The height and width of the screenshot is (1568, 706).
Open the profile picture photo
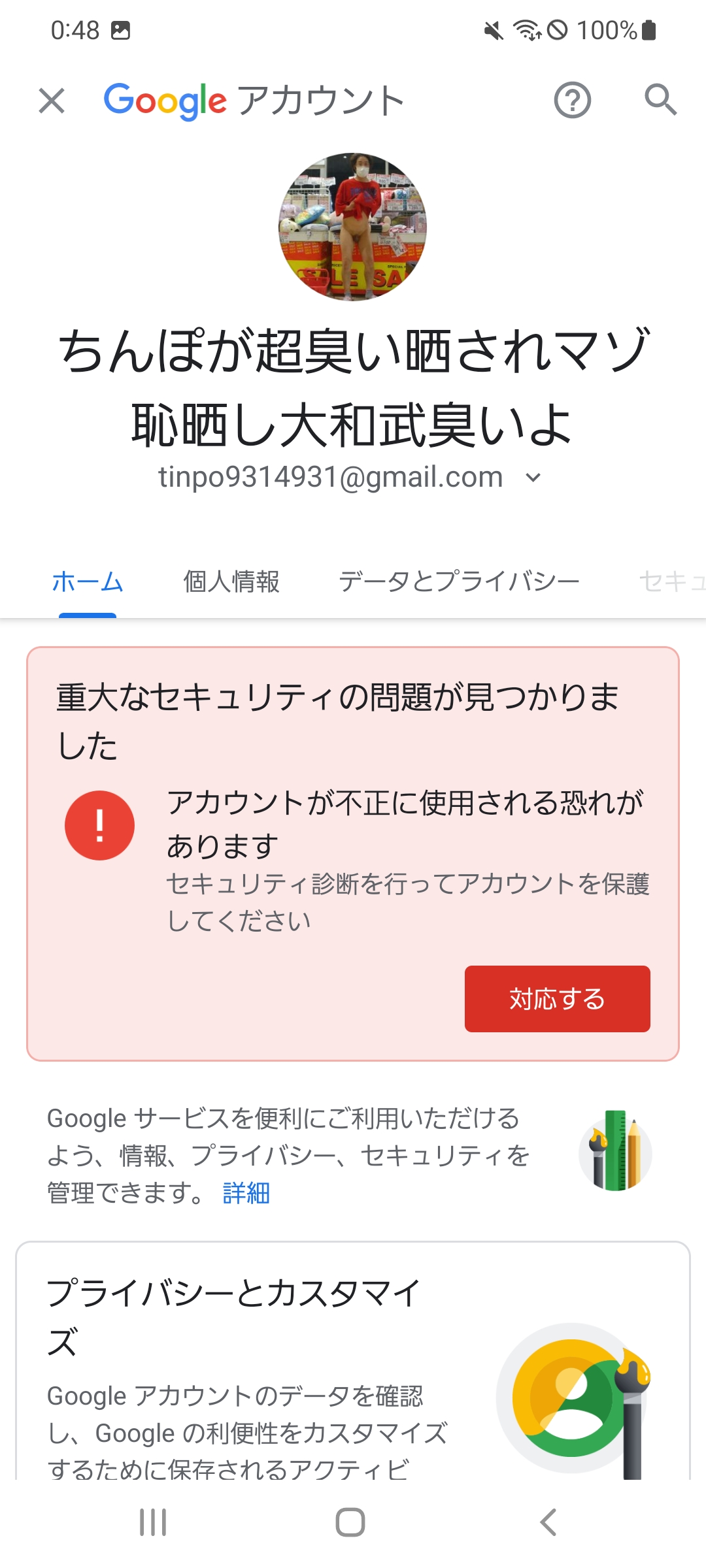point(352,227)
